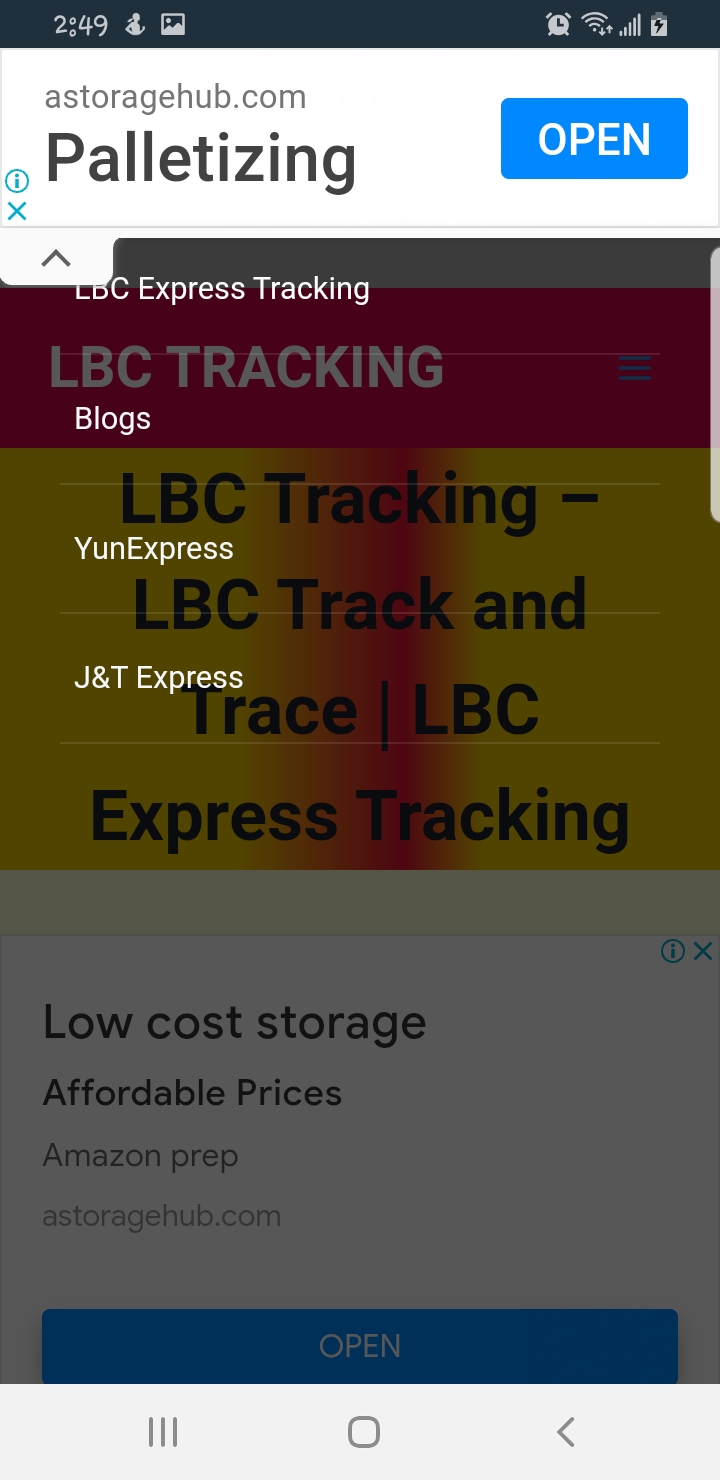Close the top banner ad

pos(17,211)
